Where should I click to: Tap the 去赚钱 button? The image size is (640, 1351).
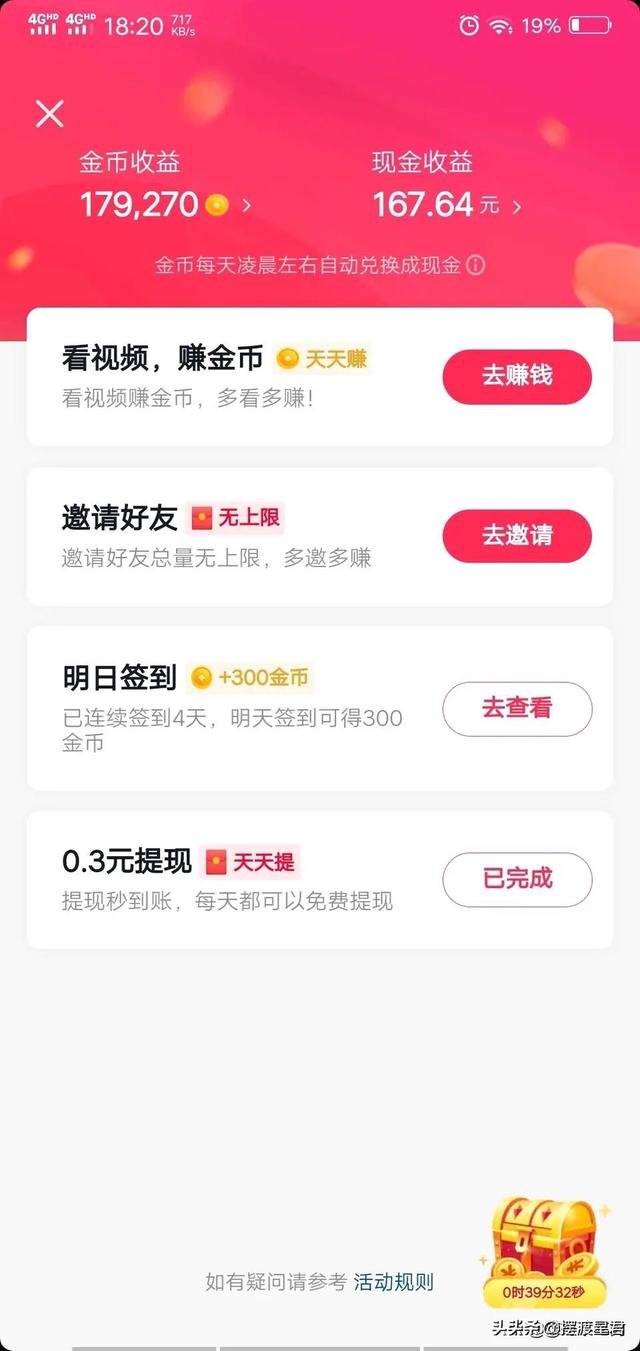click(517, 377)
